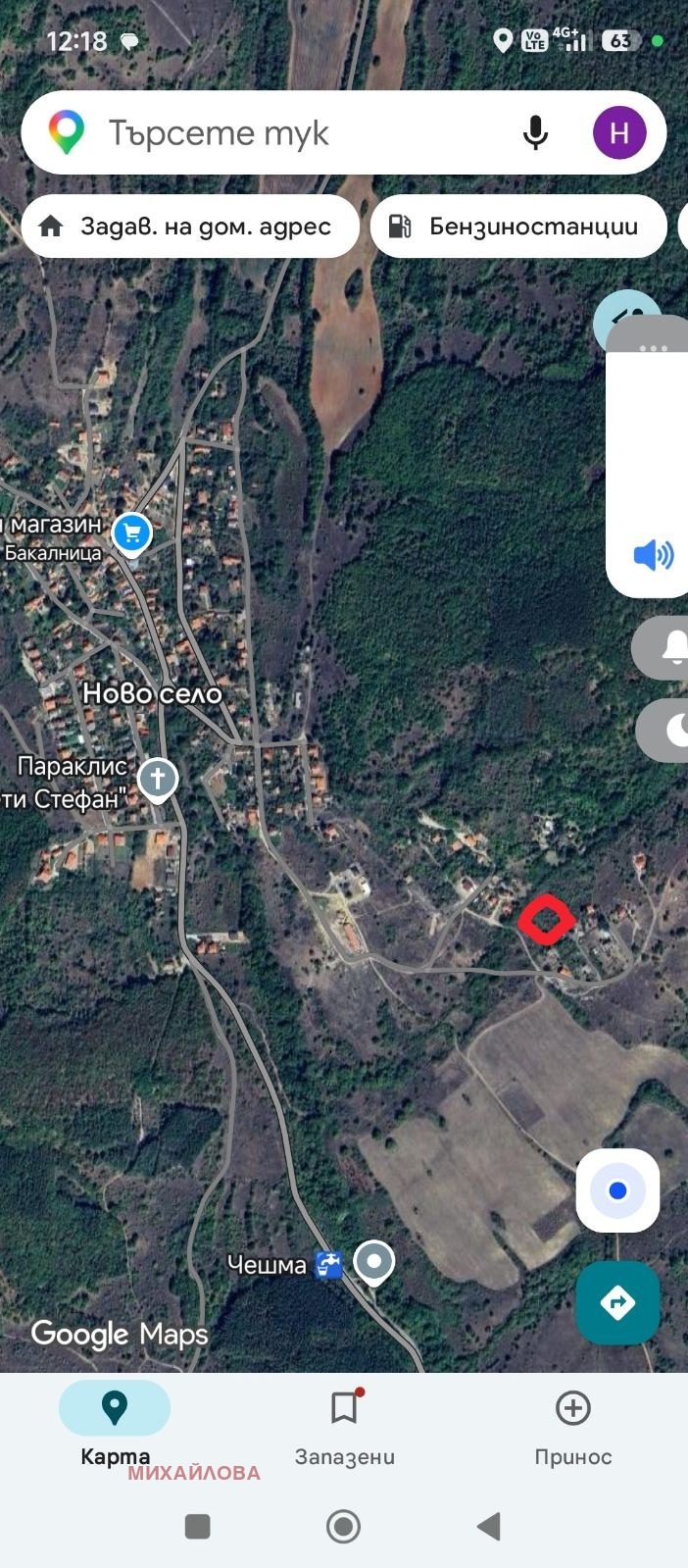The height and width of the screenshot is (1568, 688).
Task: Tap the notification bell in side panel
Action: coord(673,648)
